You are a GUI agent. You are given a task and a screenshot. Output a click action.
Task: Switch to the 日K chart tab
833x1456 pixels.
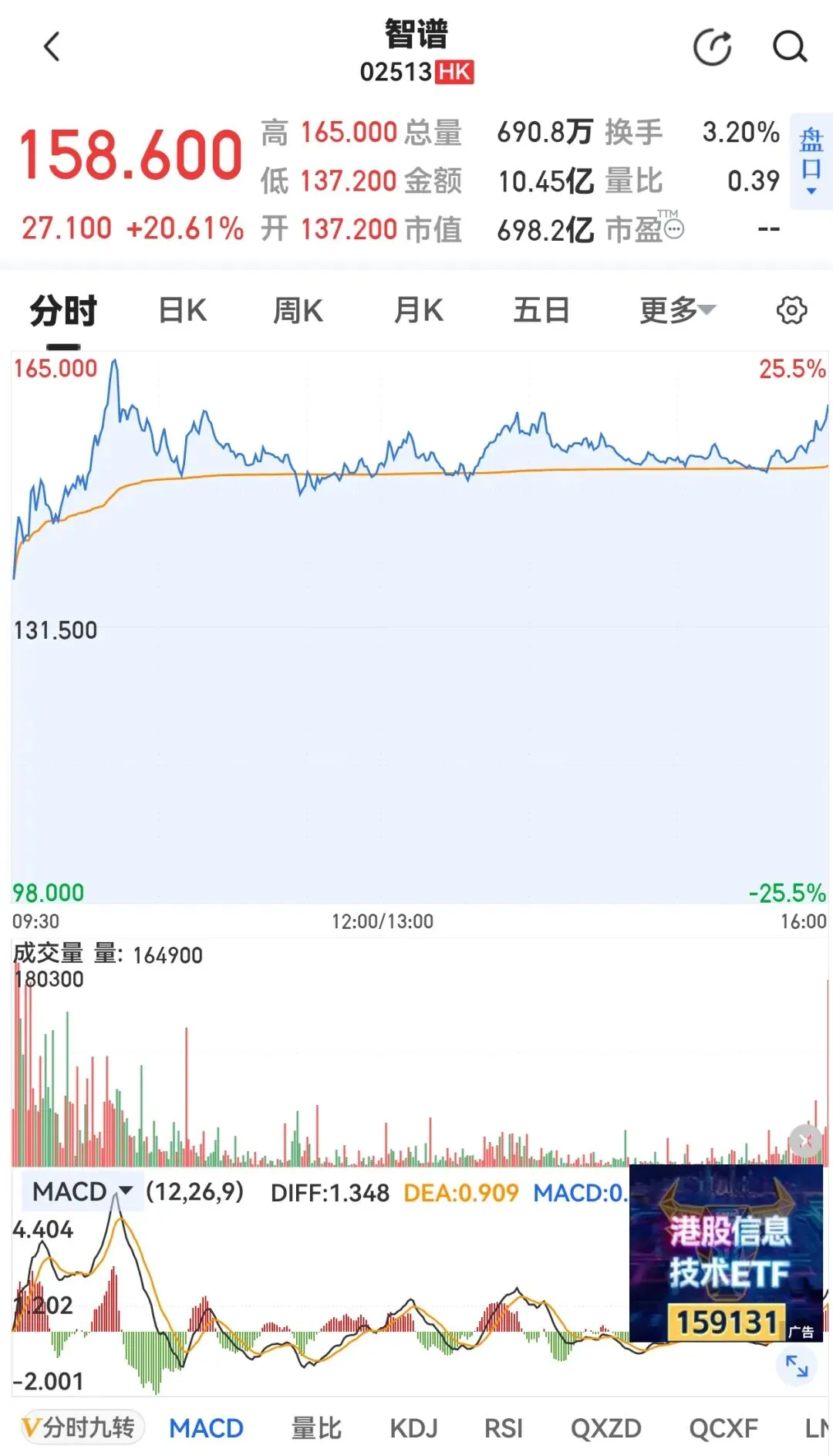[x=183, y=310]
